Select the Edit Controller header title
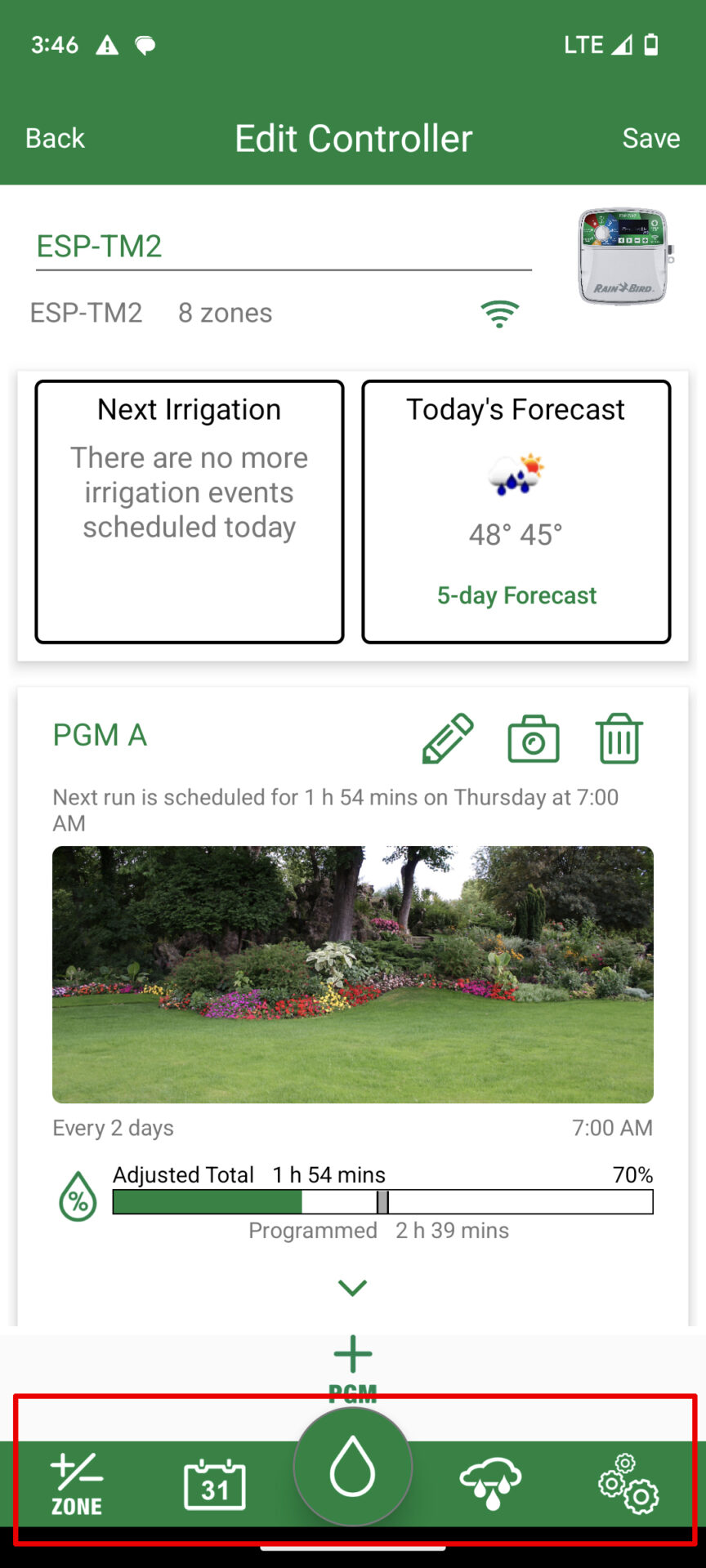 [x=353, y=138]
